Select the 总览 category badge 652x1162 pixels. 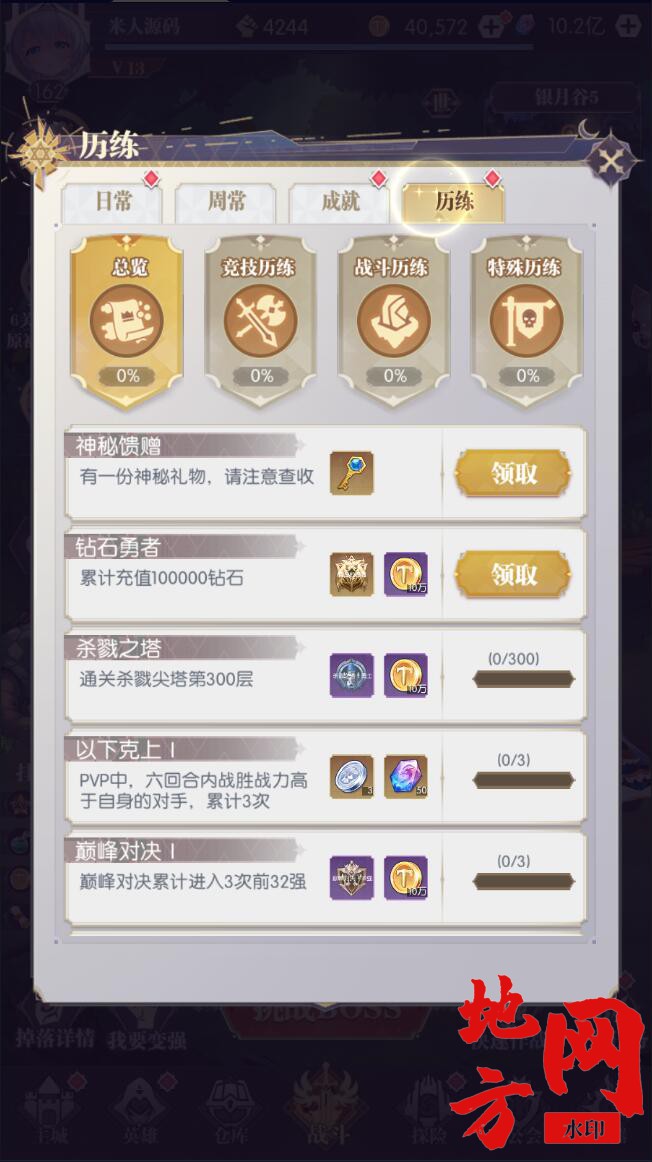coord(127,320)
